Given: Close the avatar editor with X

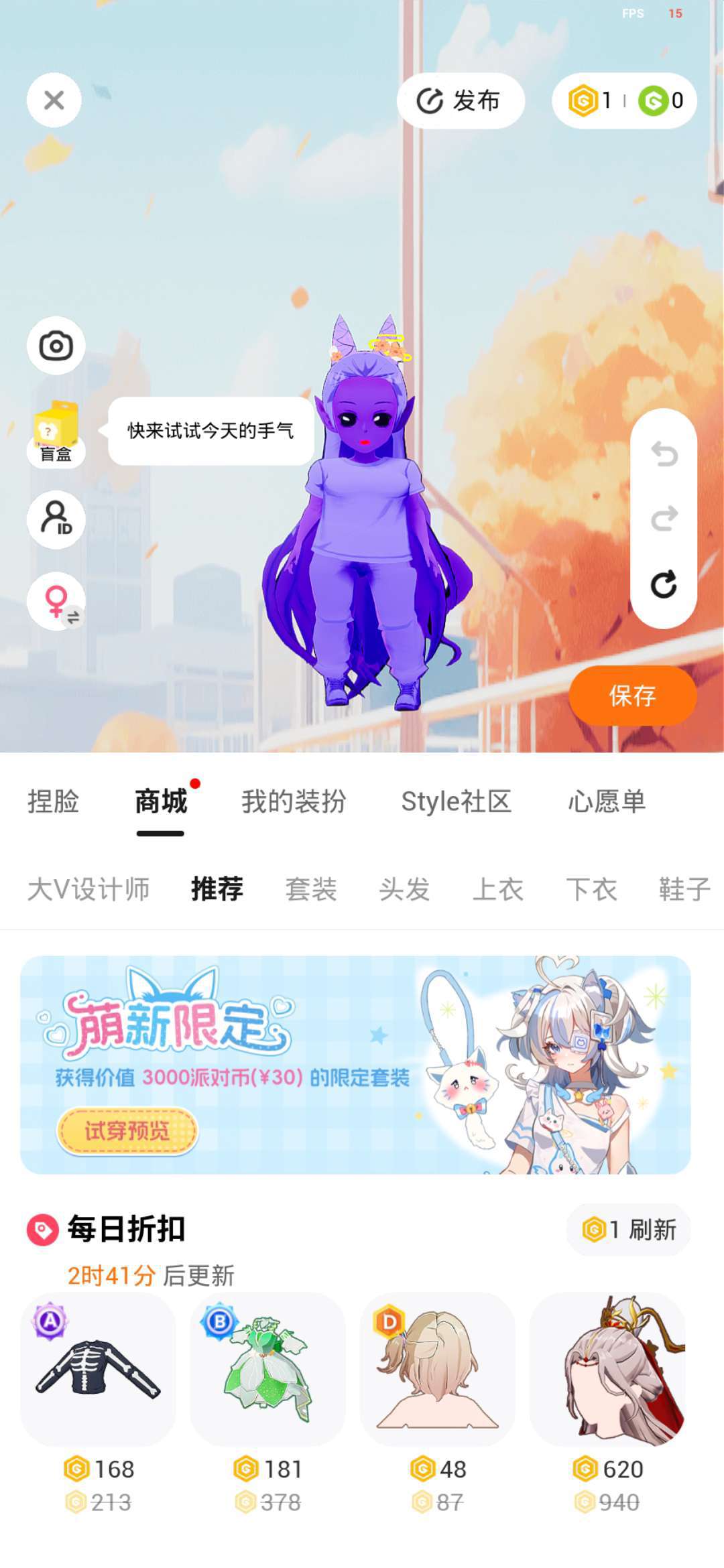Looking at the screenshot, I should pos(54,101).
